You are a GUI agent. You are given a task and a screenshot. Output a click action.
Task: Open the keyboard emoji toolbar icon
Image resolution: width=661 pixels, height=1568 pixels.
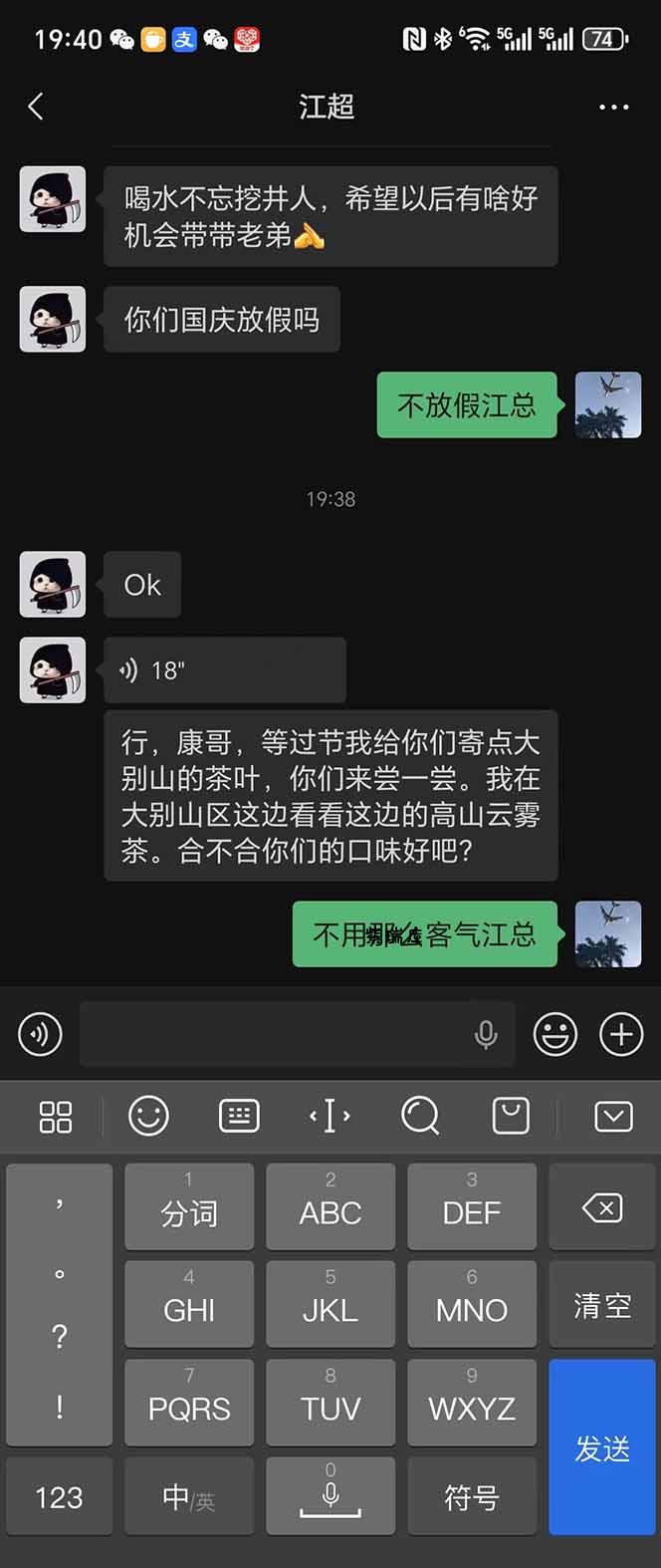pyautogui.click(x=148, y=1117)
